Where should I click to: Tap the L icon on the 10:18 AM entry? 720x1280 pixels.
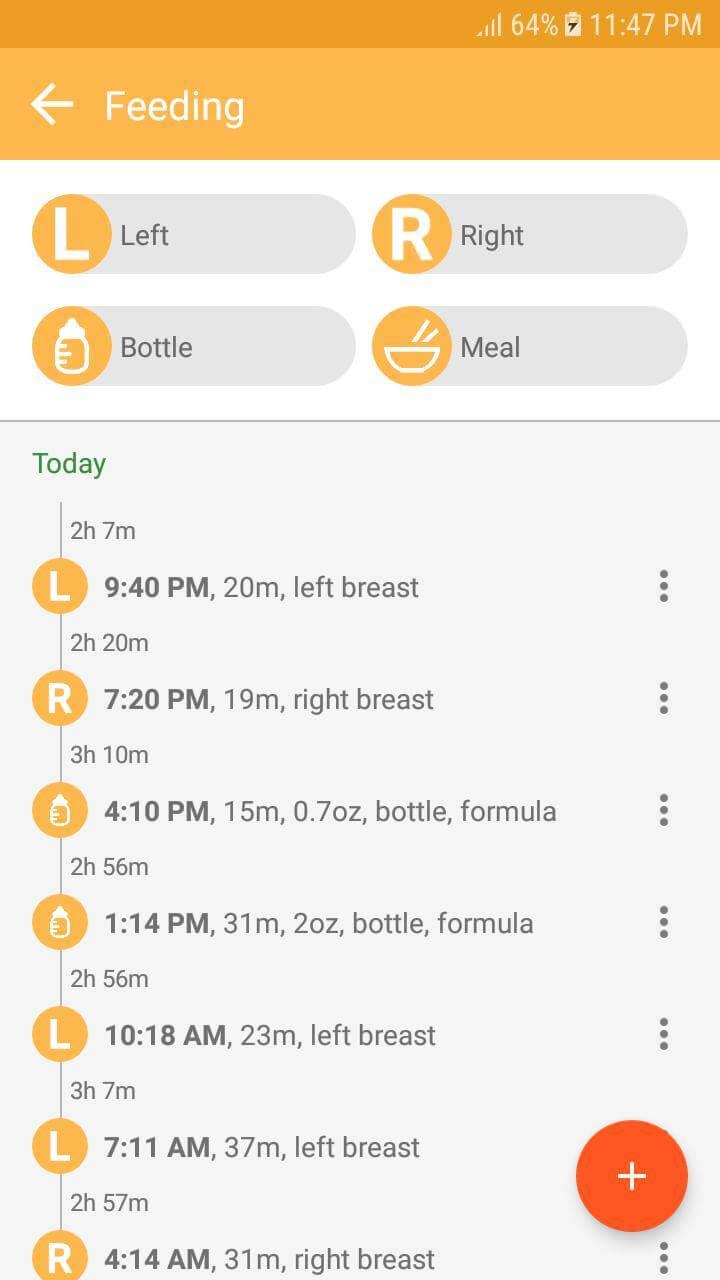pyautogui.click(x=60, y=1034)
